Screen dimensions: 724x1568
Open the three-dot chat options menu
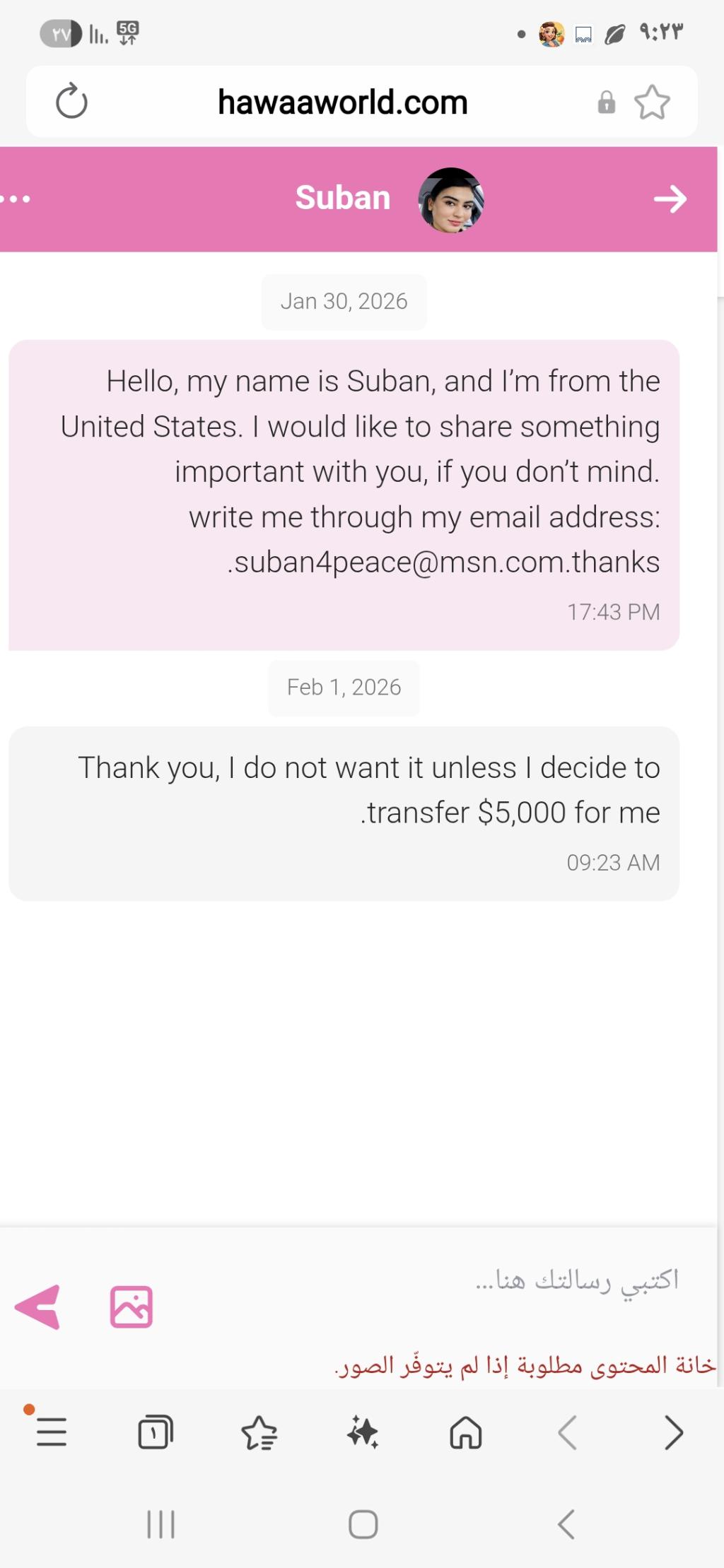pyautogui.click(x=16, y=199)
